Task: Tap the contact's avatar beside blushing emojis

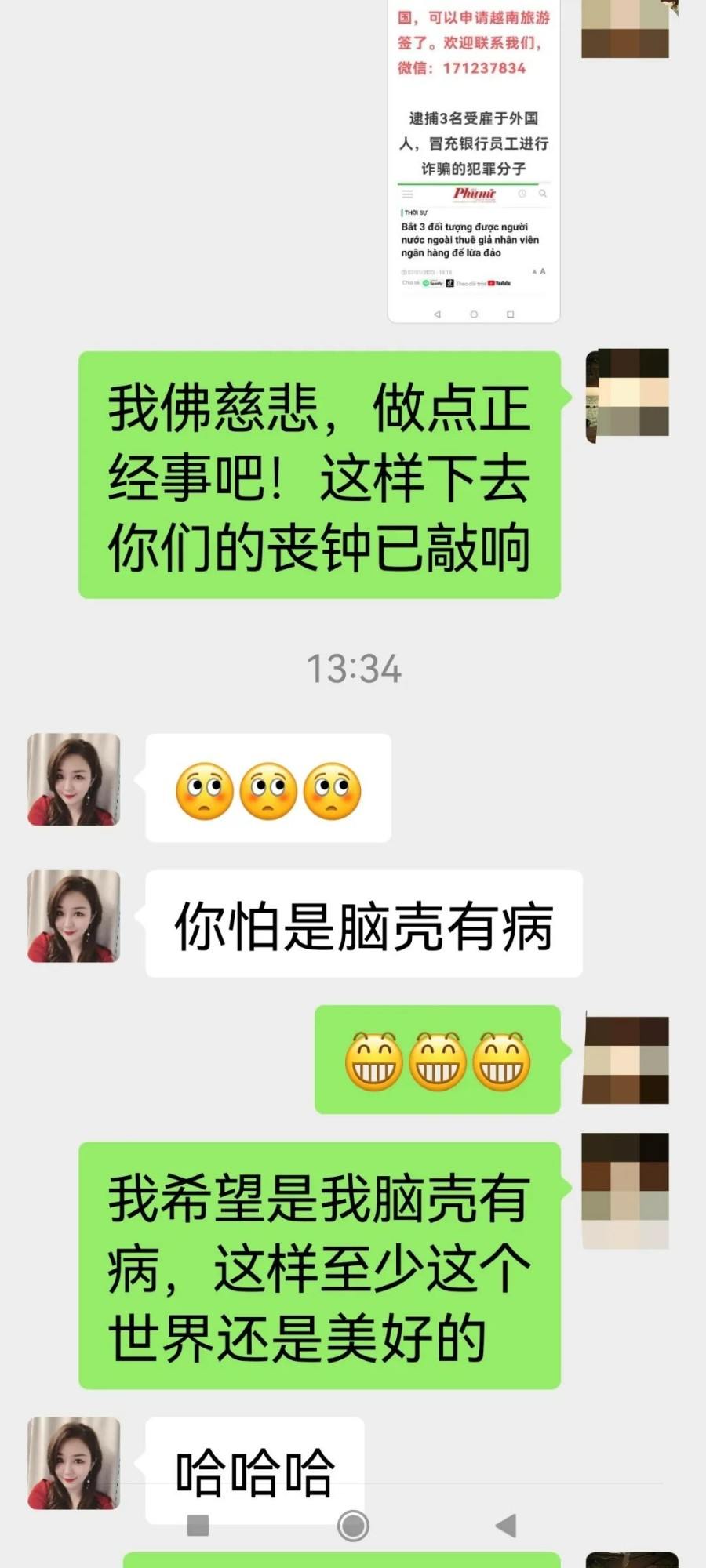Action: 74,779
